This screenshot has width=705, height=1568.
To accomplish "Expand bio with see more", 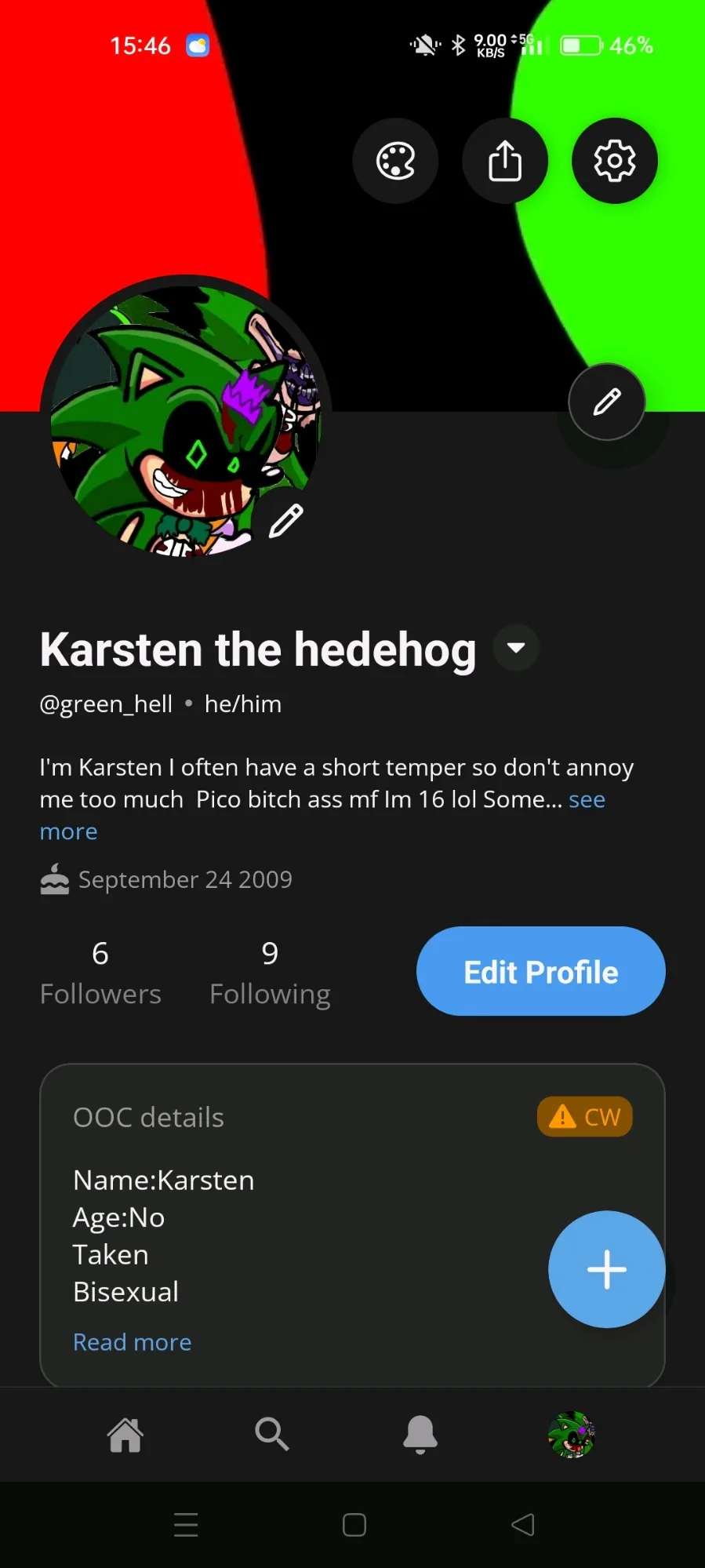I will pos(586,799).
